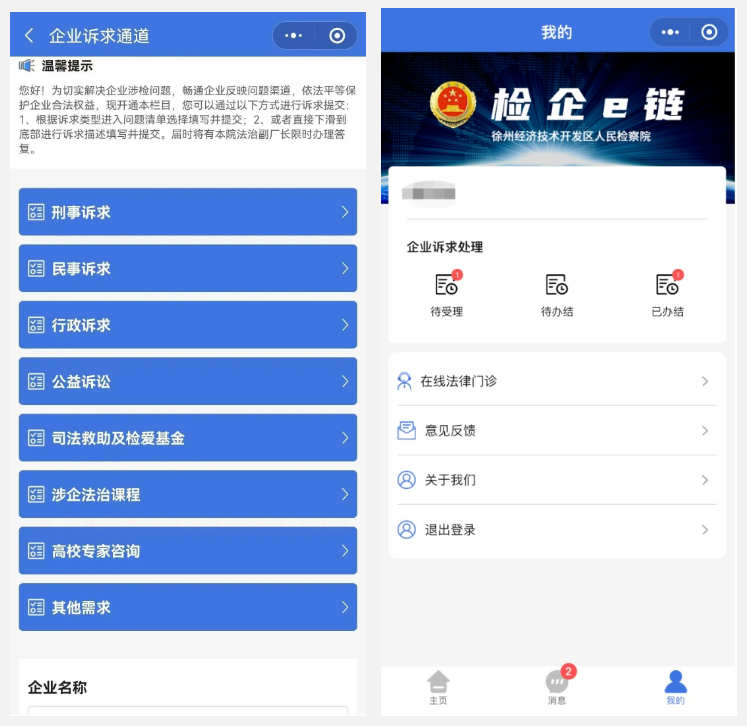The image size is (747, 726).
Task: Open 刑事诉求 category
Action: (x=187, y=212)
